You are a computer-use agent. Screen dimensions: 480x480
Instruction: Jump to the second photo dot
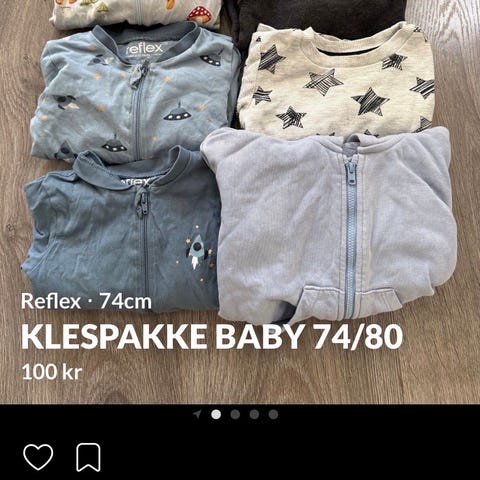235,414
